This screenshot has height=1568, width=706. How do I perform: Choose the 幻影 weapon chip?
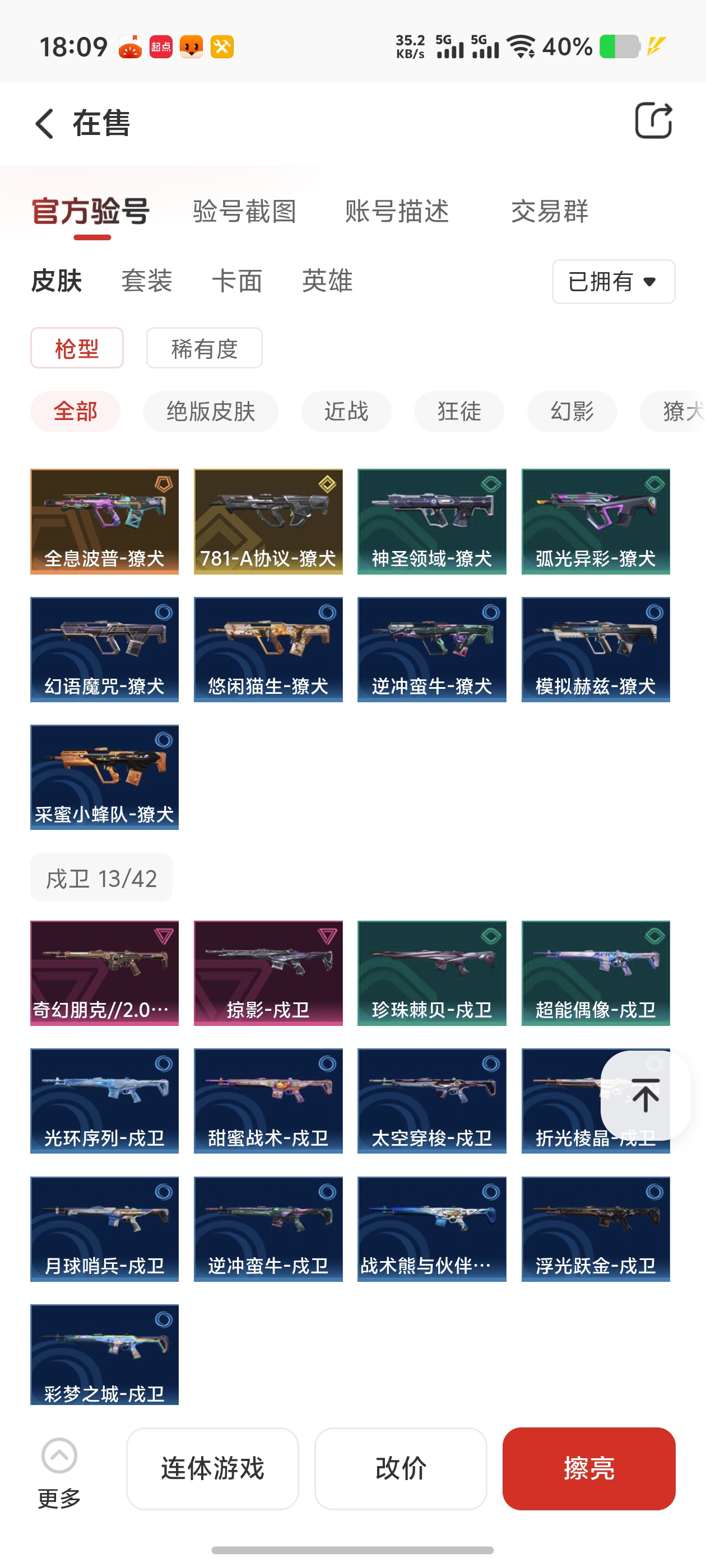pyautogui.click(x=572, y=412)
